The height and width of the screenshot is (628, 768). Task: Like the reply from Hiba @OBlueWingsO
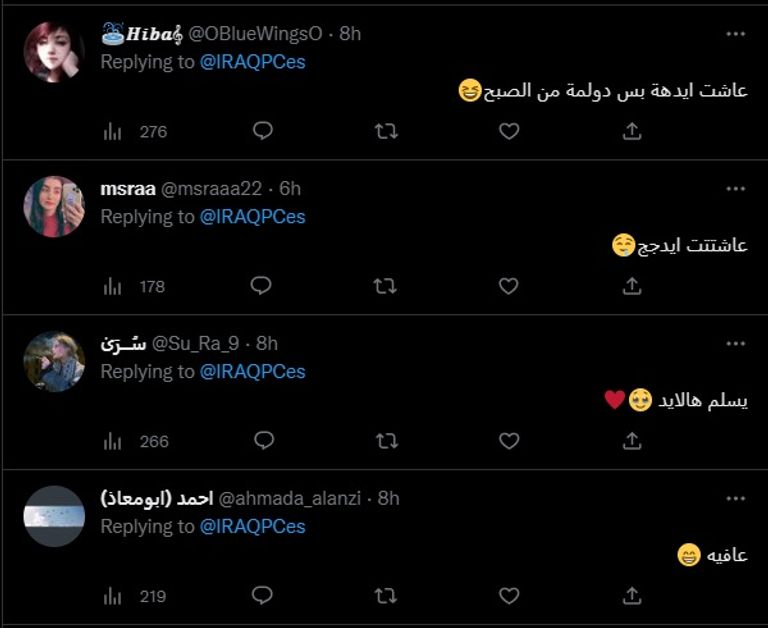(x=509, y=131)
